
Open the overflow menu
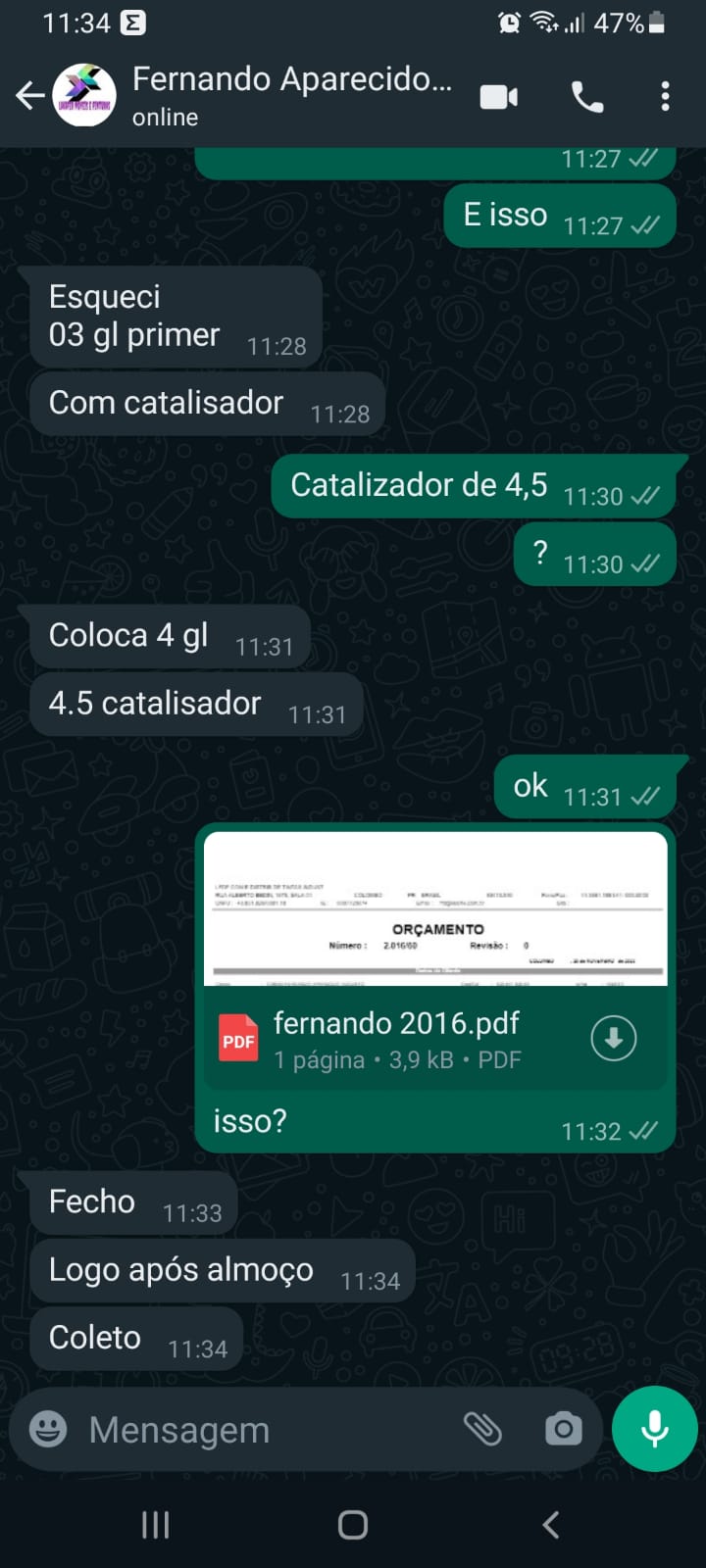coord(665,96)
